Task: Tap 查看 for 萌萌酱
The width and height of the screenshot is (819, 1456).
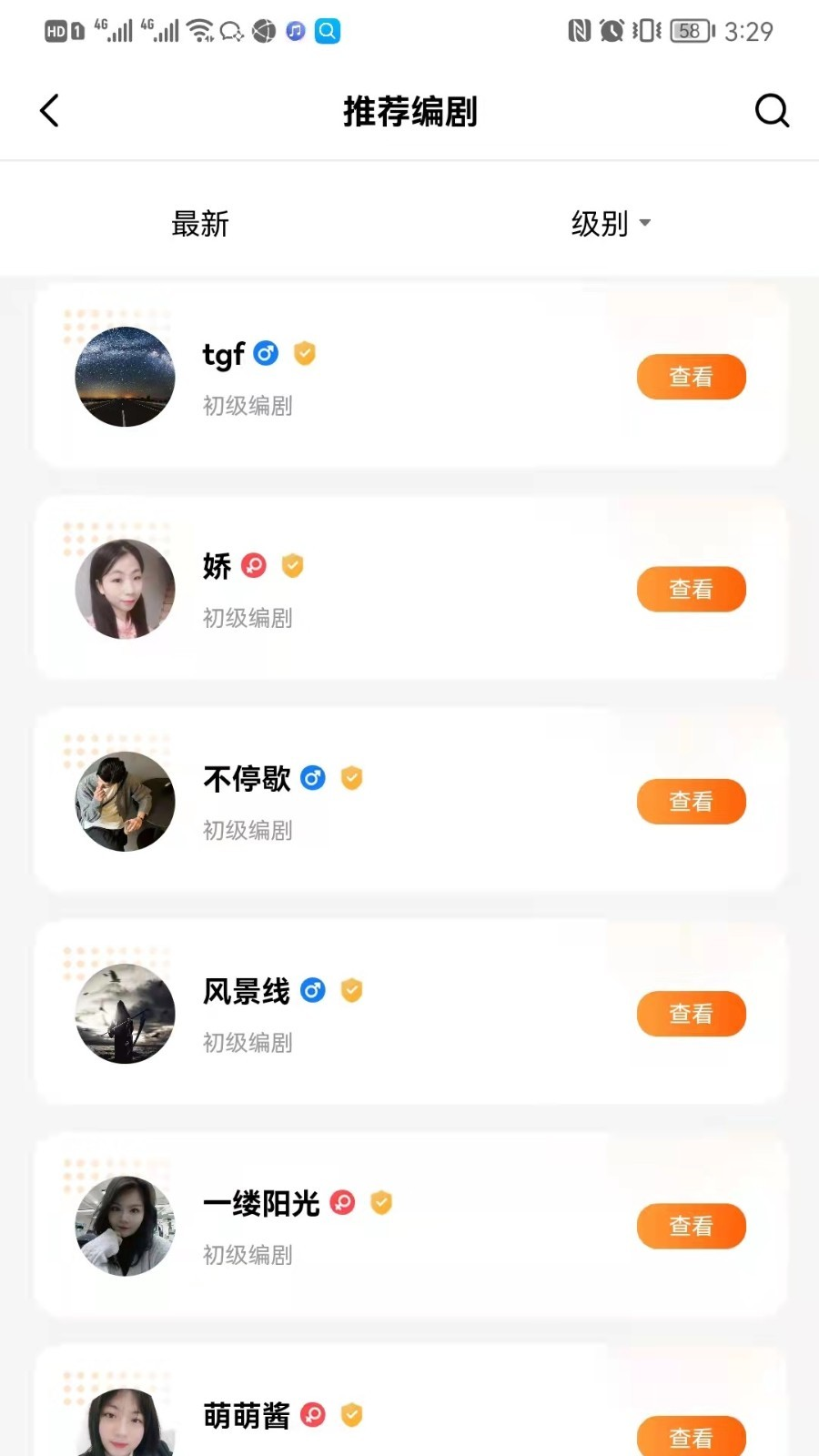Action: coord(691,1437)
